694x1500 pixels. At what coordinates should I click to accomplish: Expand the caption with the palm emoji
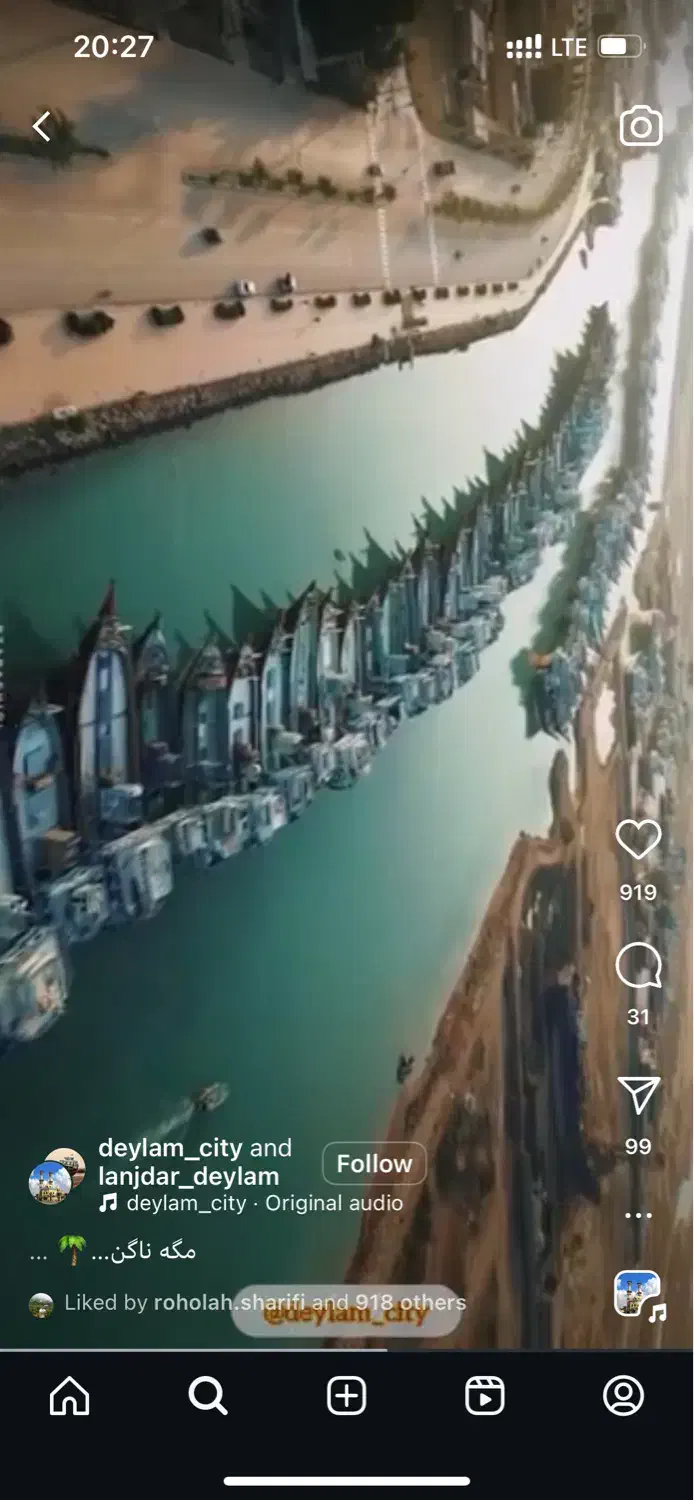point(114,1251)
